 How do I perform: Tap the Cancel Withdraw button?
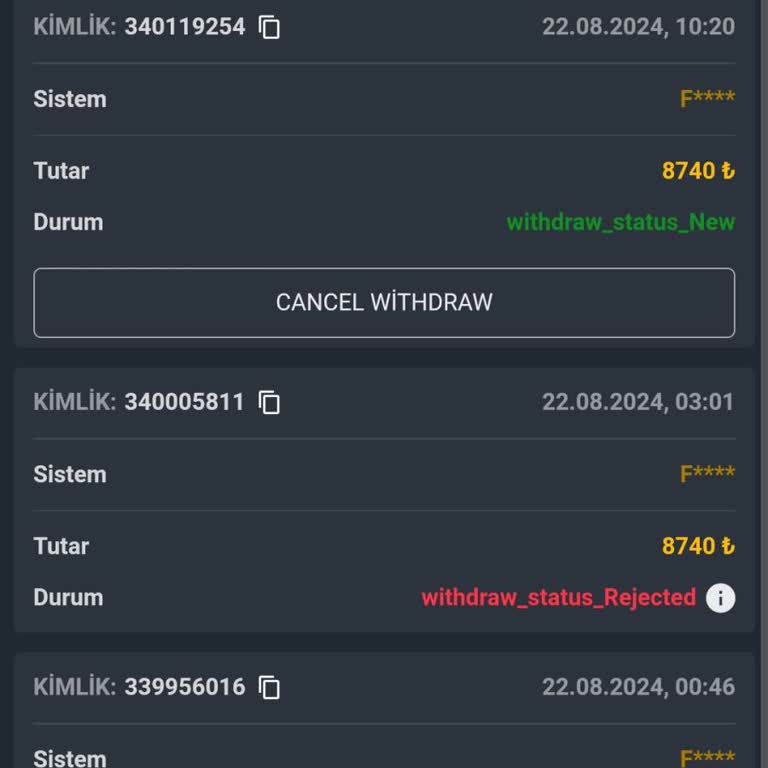coord(384,302)
